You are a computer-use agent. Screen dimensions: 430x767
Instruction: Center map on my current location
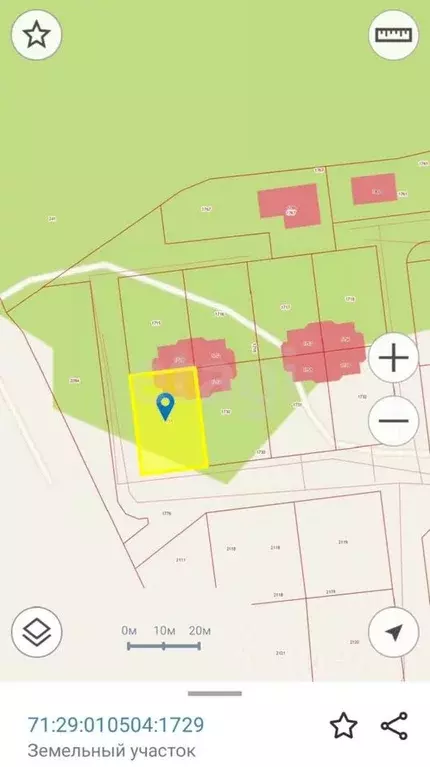[x=393, y=632]
